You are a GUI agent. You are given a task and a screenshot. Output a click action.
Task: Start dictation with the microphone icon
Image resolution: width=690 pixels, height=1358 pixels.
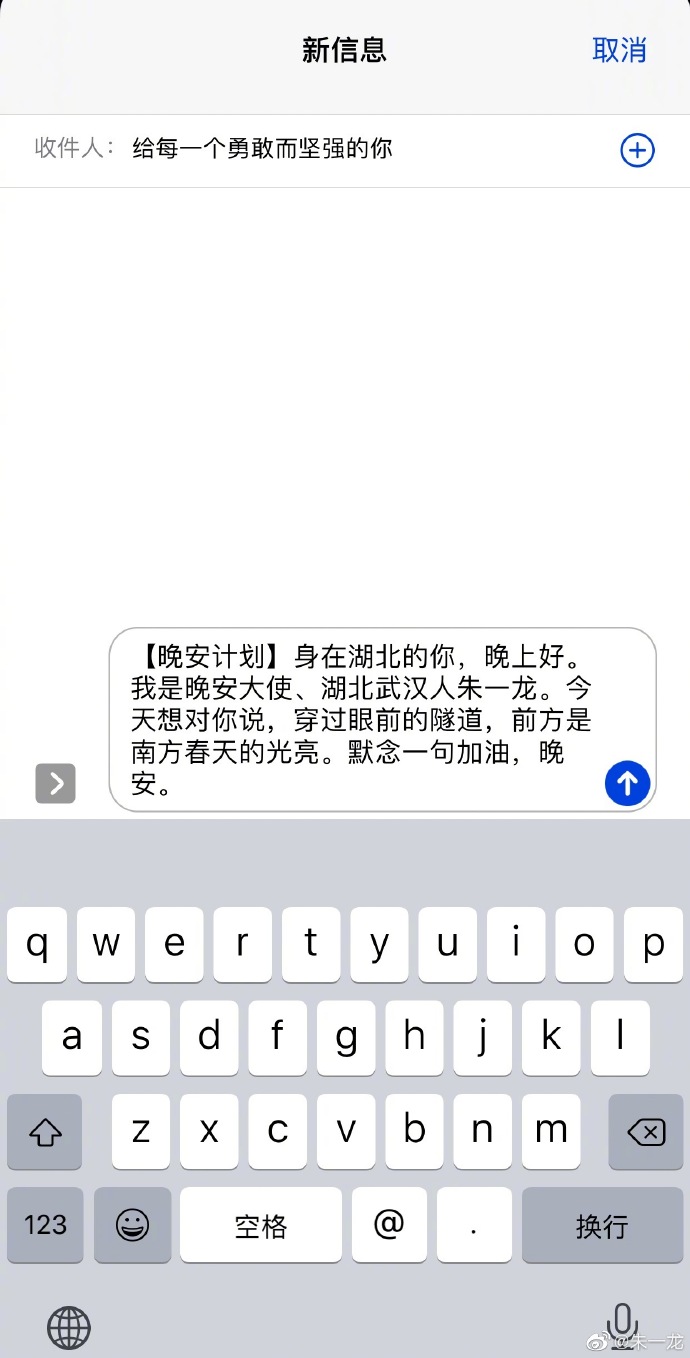pyautogui.click(x=622, y=1320)
